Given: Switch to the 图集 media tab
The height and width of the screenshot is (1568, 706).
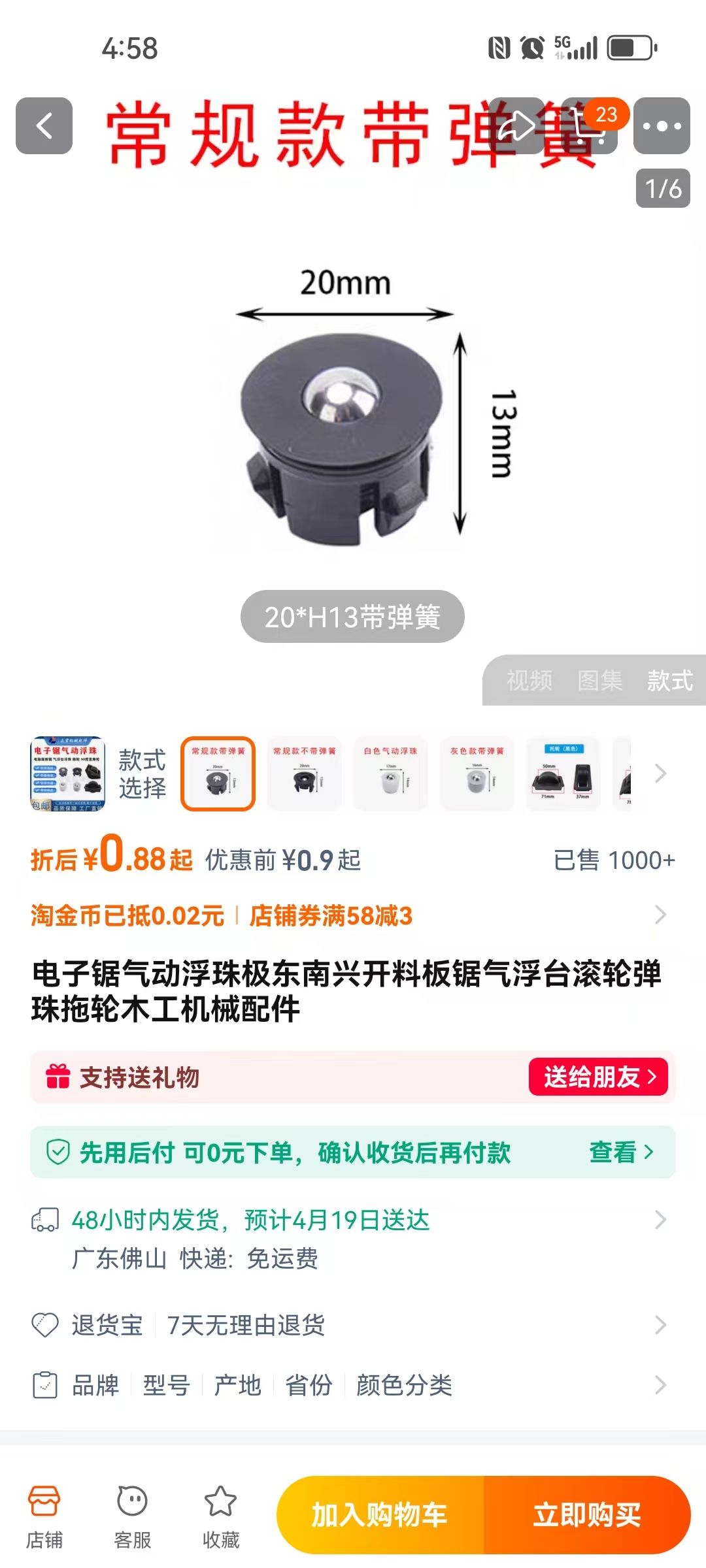Looking at the screenshot, I should click(599, 681).
